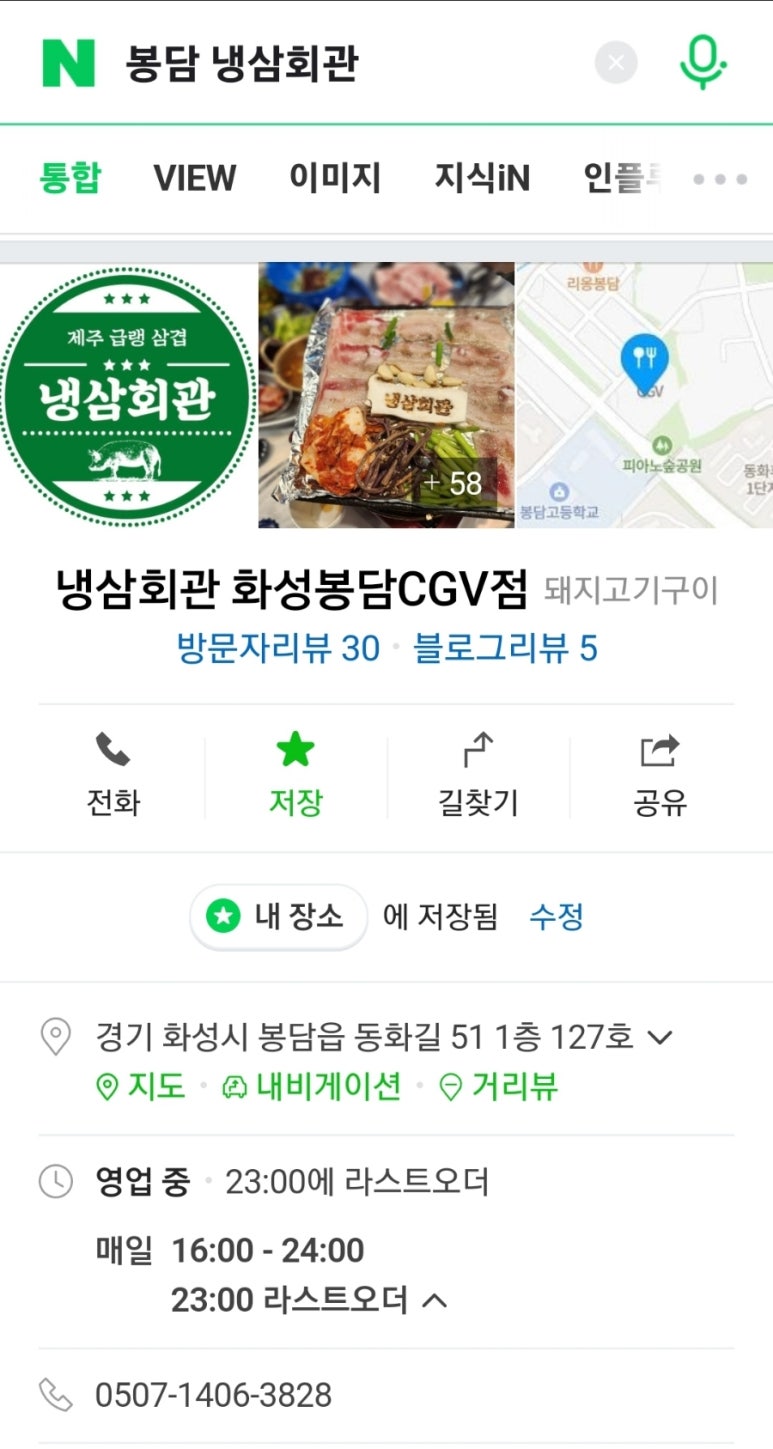This screenshot has height=1449, width=773.
Task: Start voice search with the microphone
Action: (x=702, y=62)
